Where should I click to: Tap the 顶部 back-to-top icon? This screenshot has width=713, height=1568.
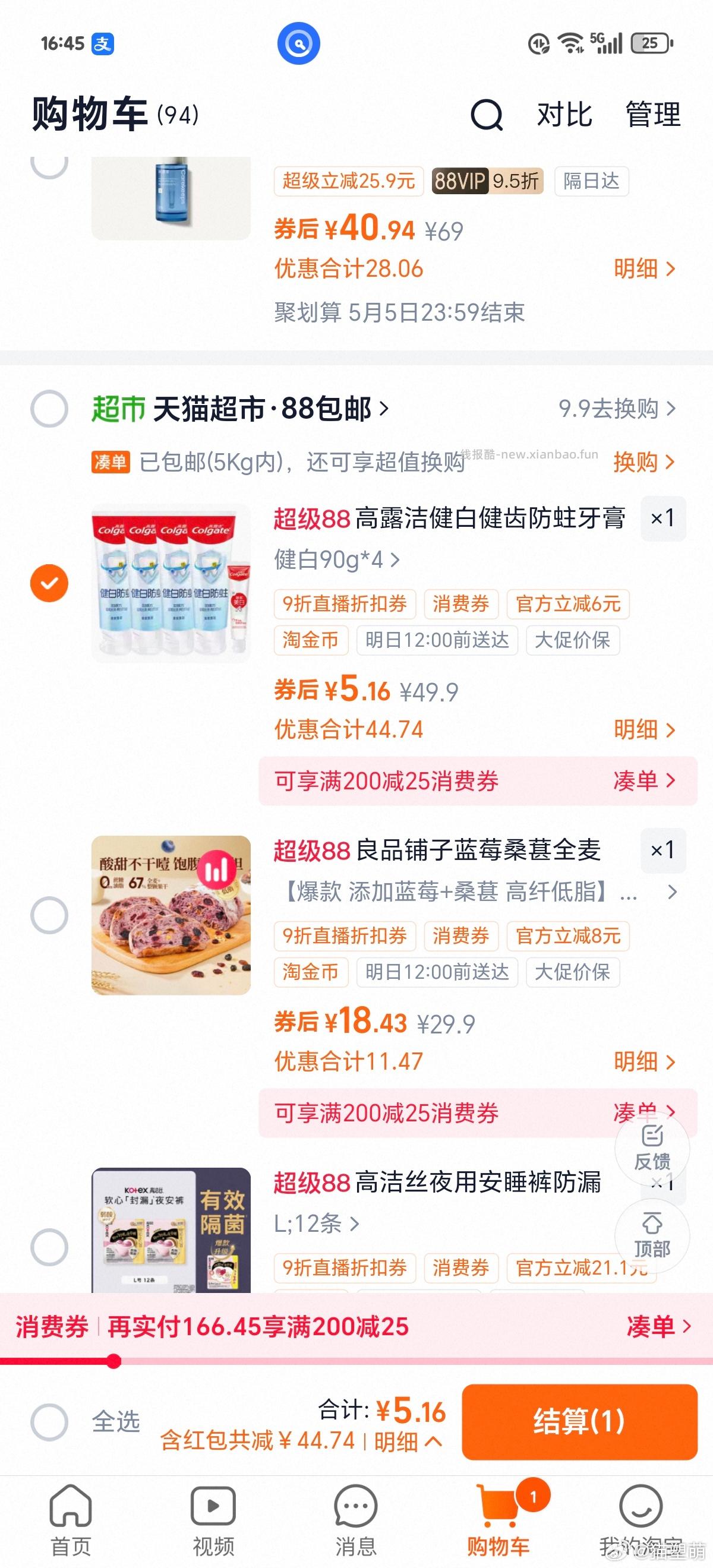click(x=654, y=1235)
